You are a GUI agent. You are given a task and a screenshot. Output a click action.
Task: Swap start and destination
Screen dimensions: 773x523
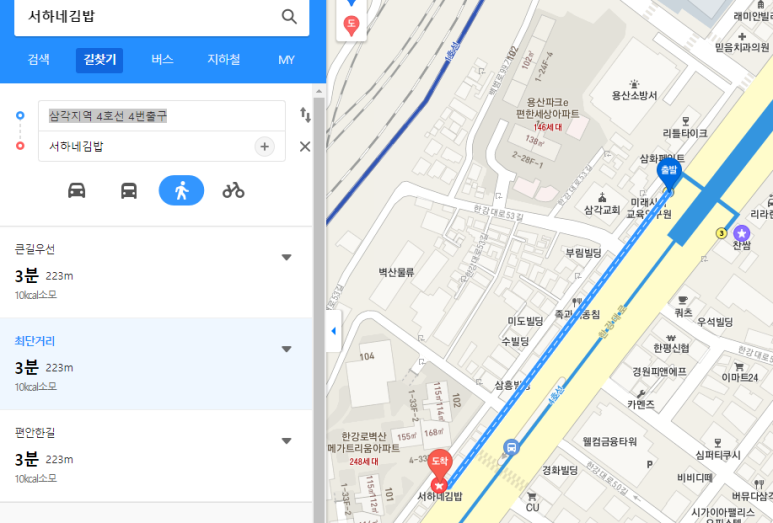tap(305, 116)
